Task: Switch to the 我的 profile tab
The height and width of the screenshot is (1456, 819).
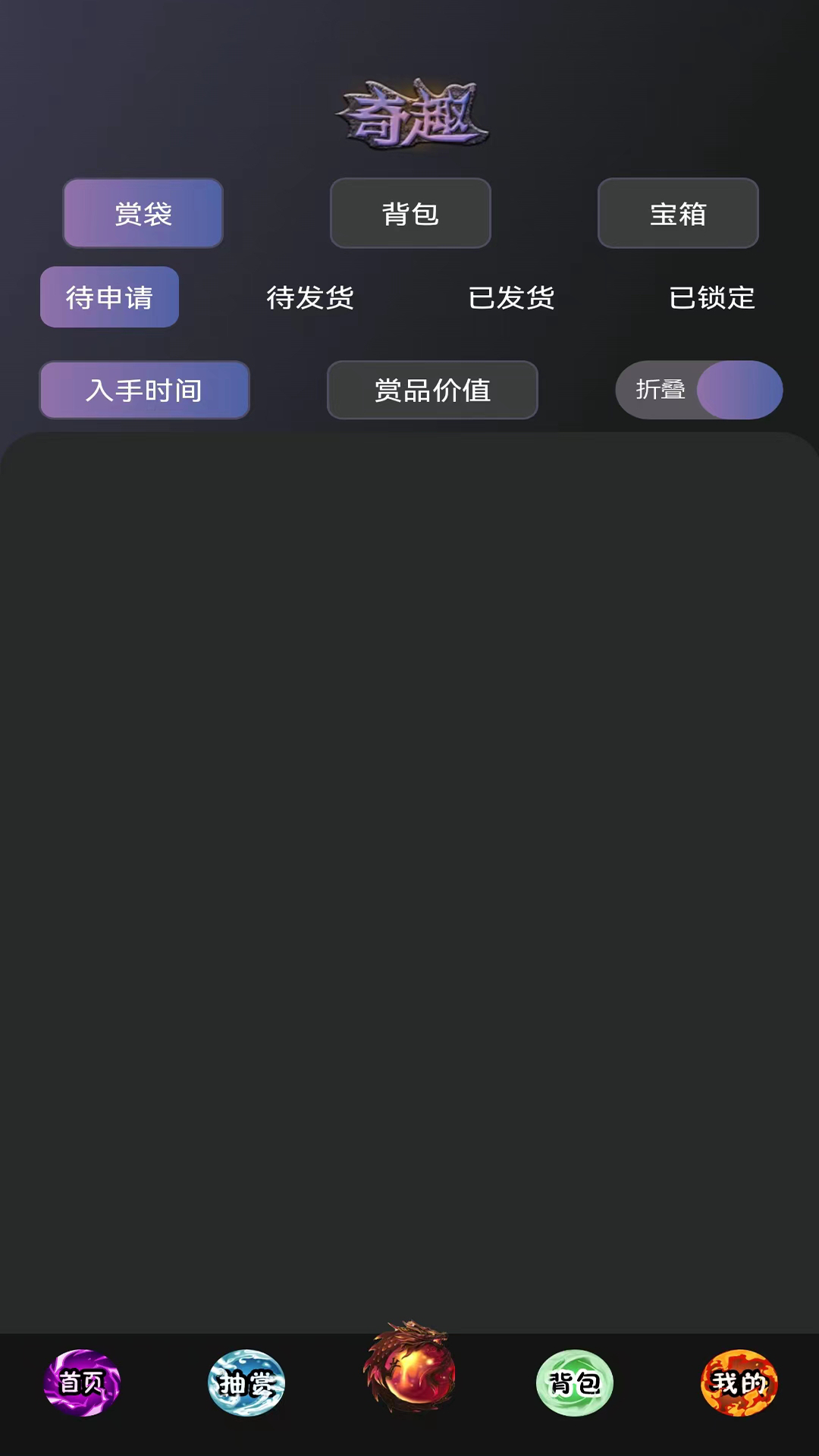Action: [739, 1382]
